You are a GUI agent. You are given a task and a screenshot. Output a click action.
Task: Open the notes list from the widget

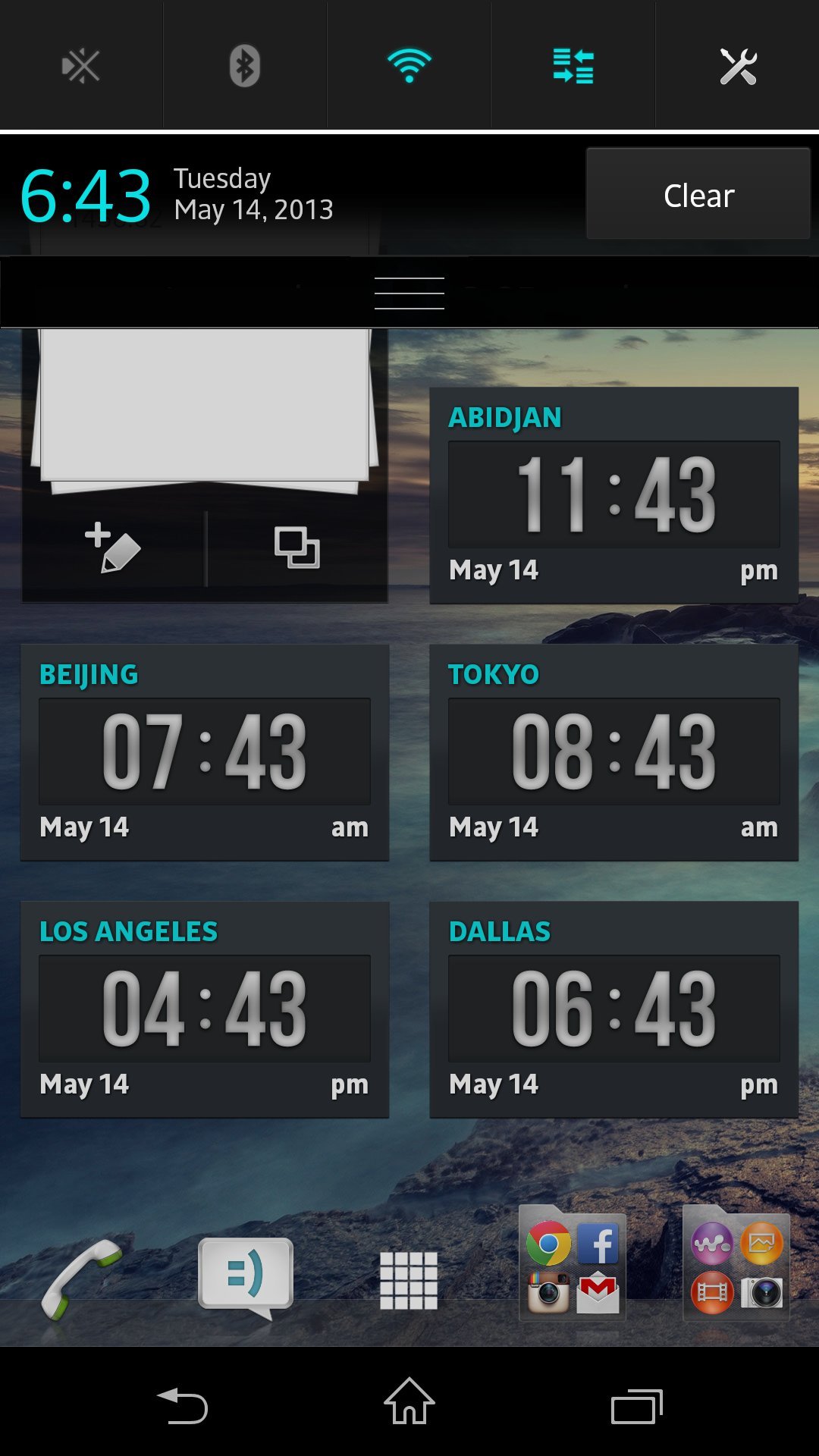(x=297, y=548)
